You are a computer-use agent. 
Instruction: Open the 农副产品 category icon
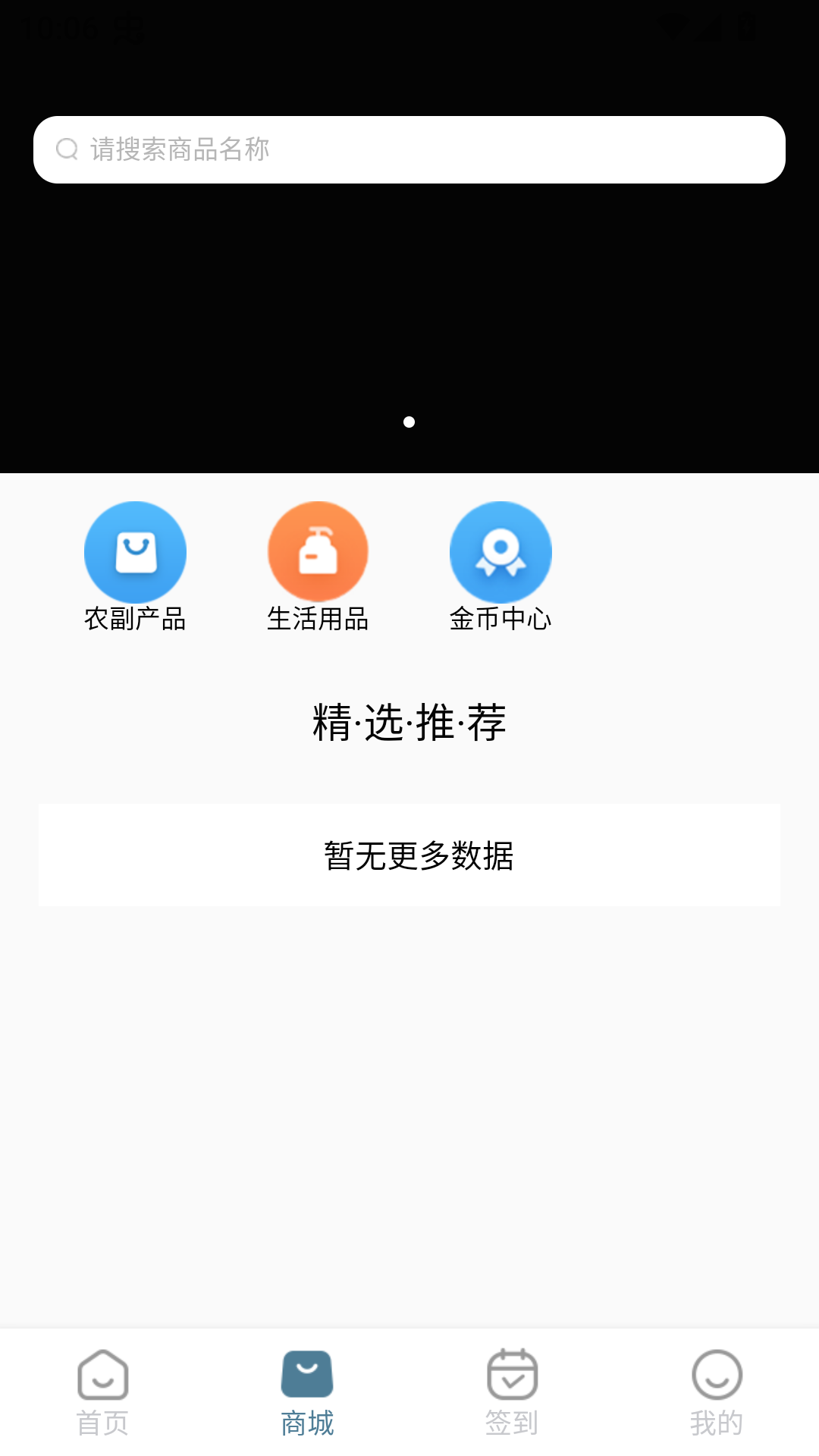[x=136, y=551]
